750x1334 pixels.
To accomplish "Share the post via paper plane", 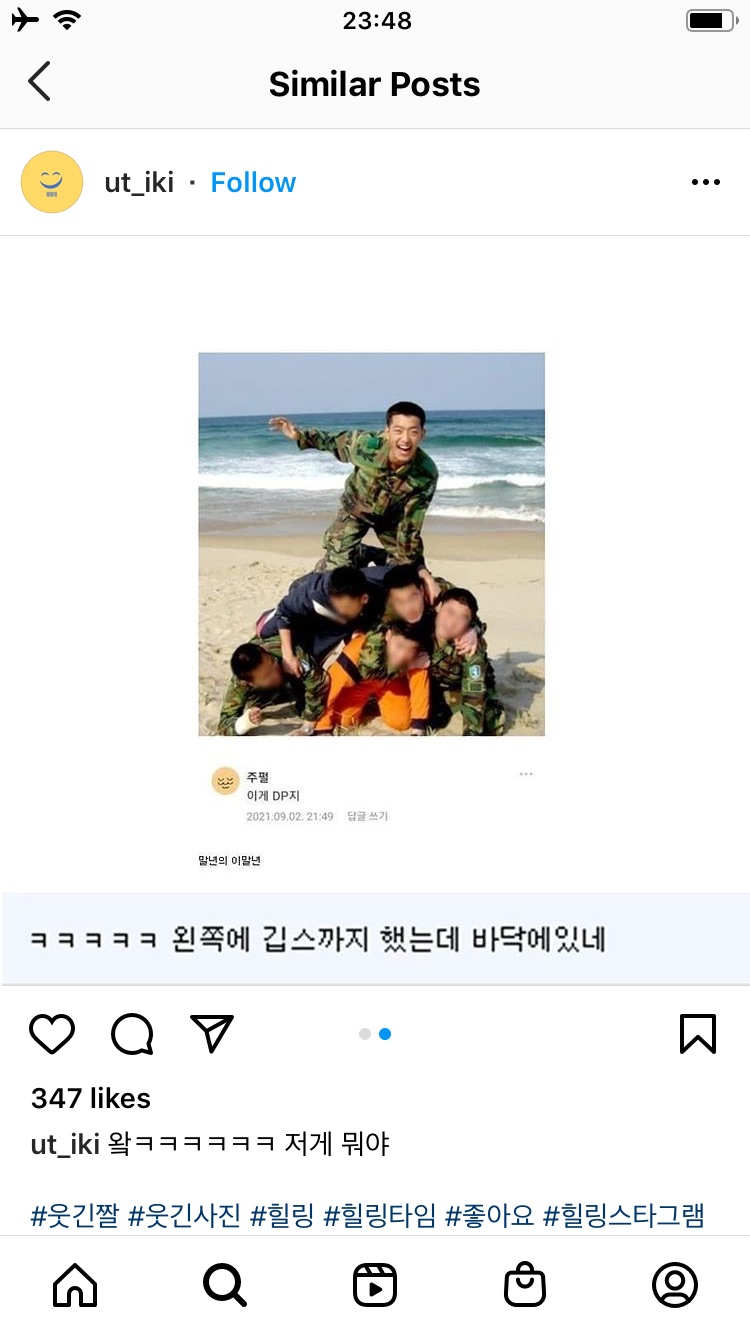I will 211,1034.
